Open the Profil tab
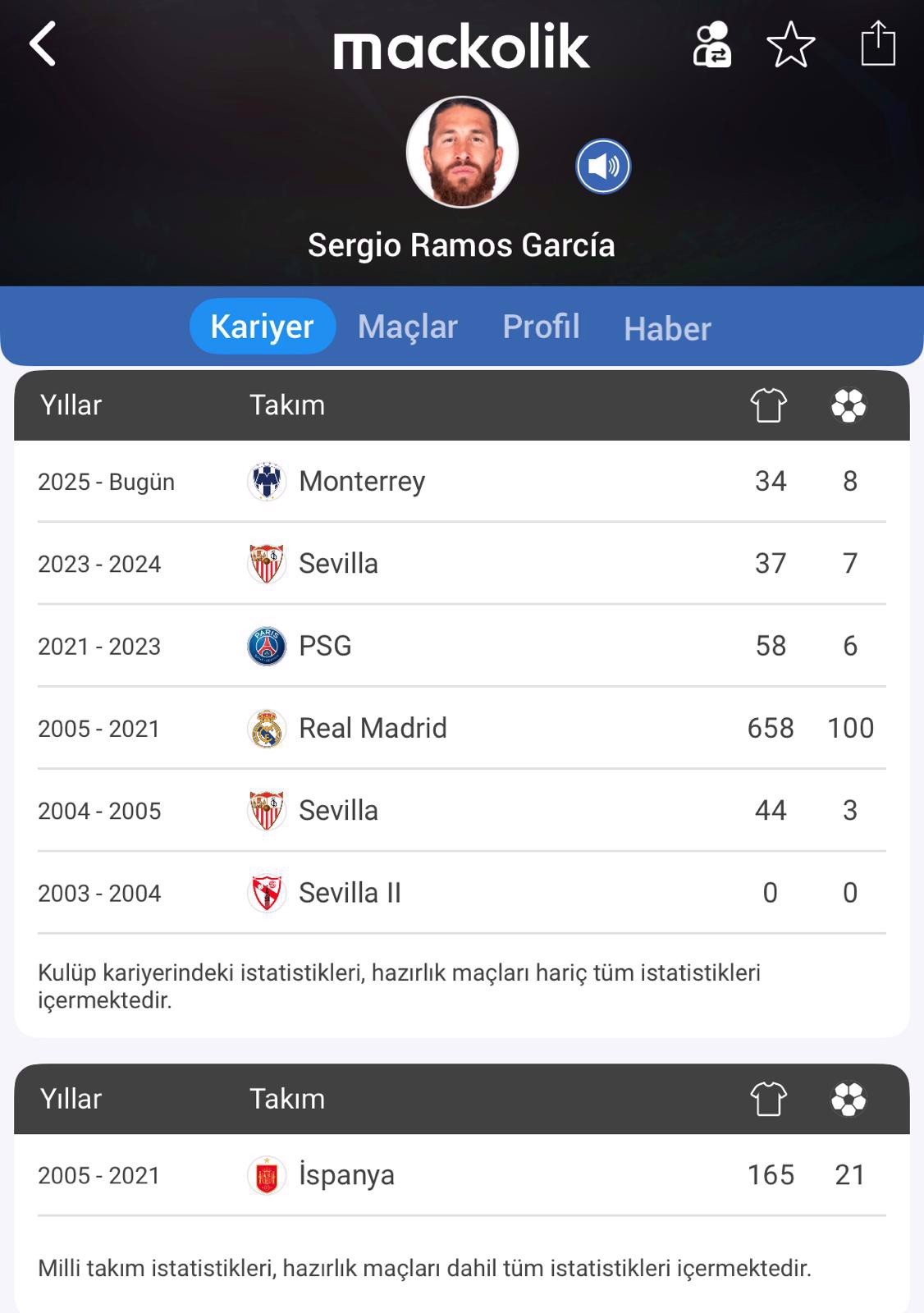The width and height of the screenshot is (924, 1313). pyautogui.click(x=541, y=327)
